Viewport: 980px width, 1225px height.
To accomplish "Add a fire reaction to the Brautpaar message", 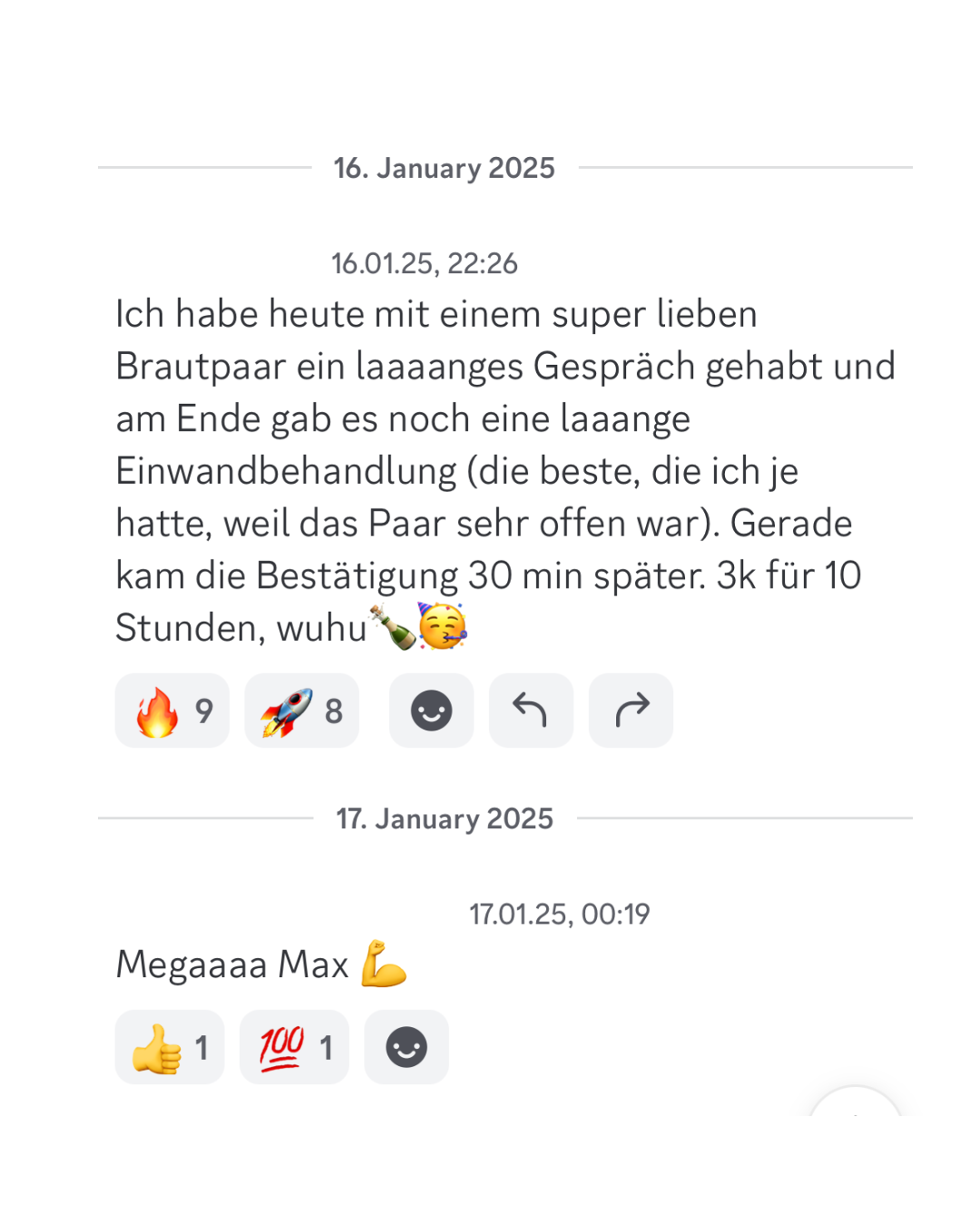I will pyautogui.click(x=171, y=710).
